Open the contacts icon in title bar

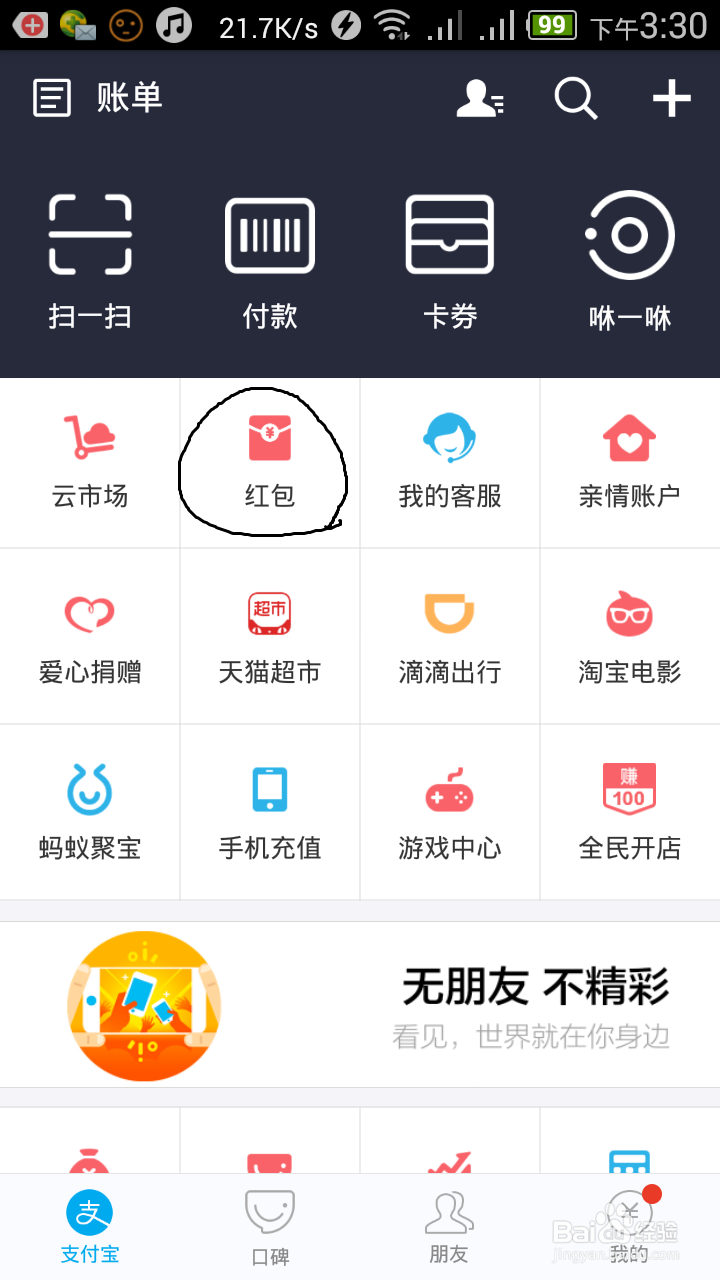pos(478,97)
